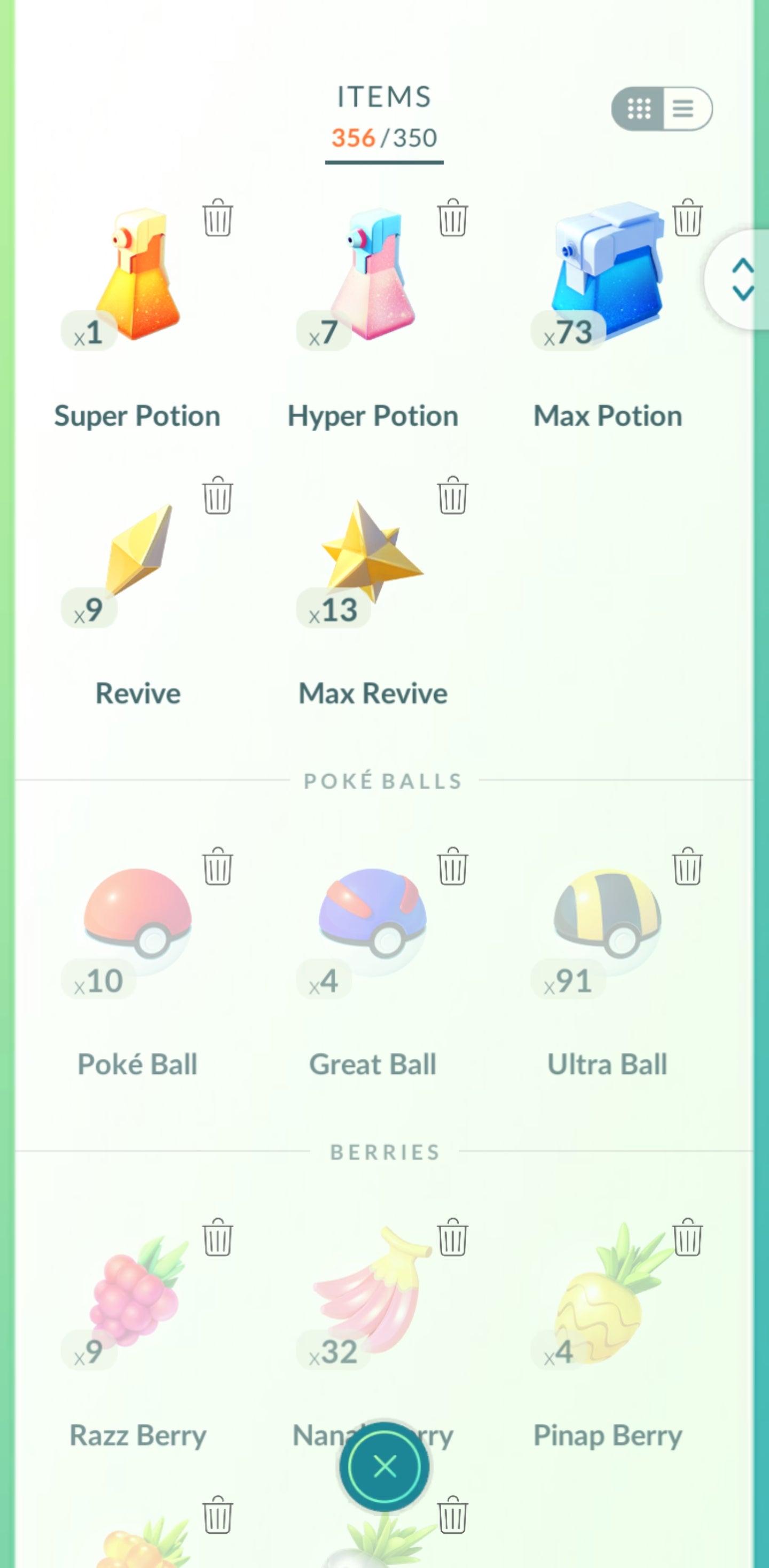The width and height of the screenshot is (769, 1568).
Task: Tap trash icon for Nanab Berry
Action: click(452, 1237)
